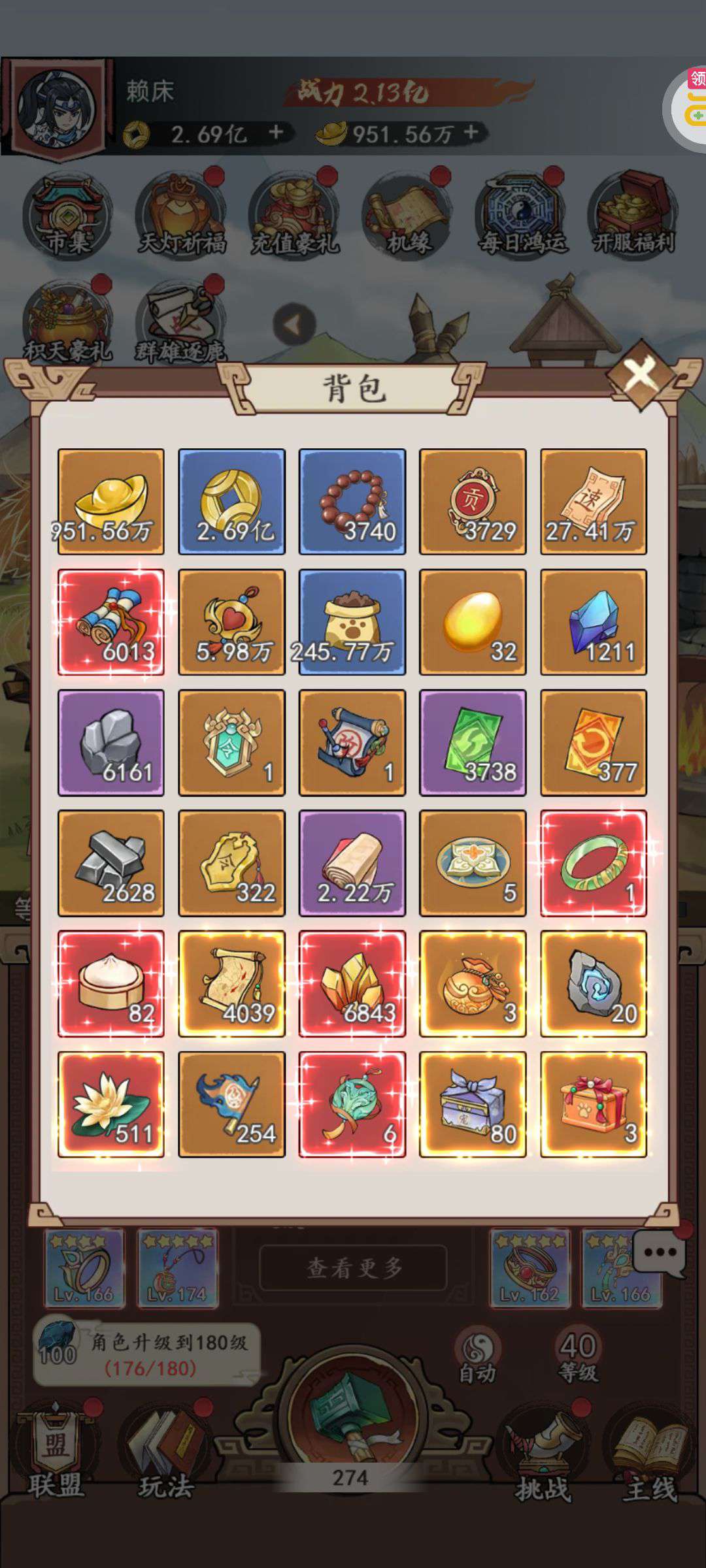The image size is (706, 1568).
Task: Select the blue crystal item with 1211
Action: coord(594,622)
